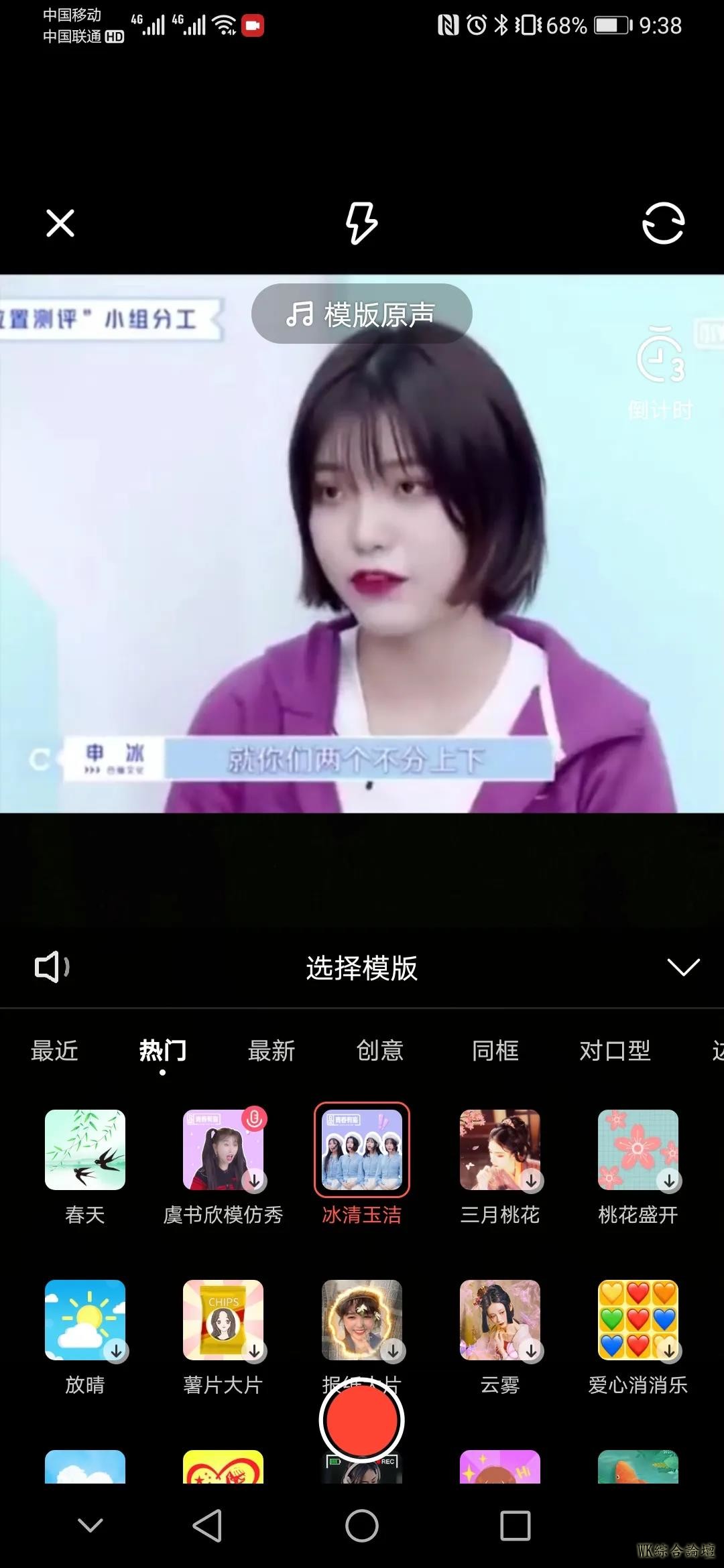Toggle the camera flash
Image resolution: width=724 pixels, height=1568 pixels.
click(361, 223)
